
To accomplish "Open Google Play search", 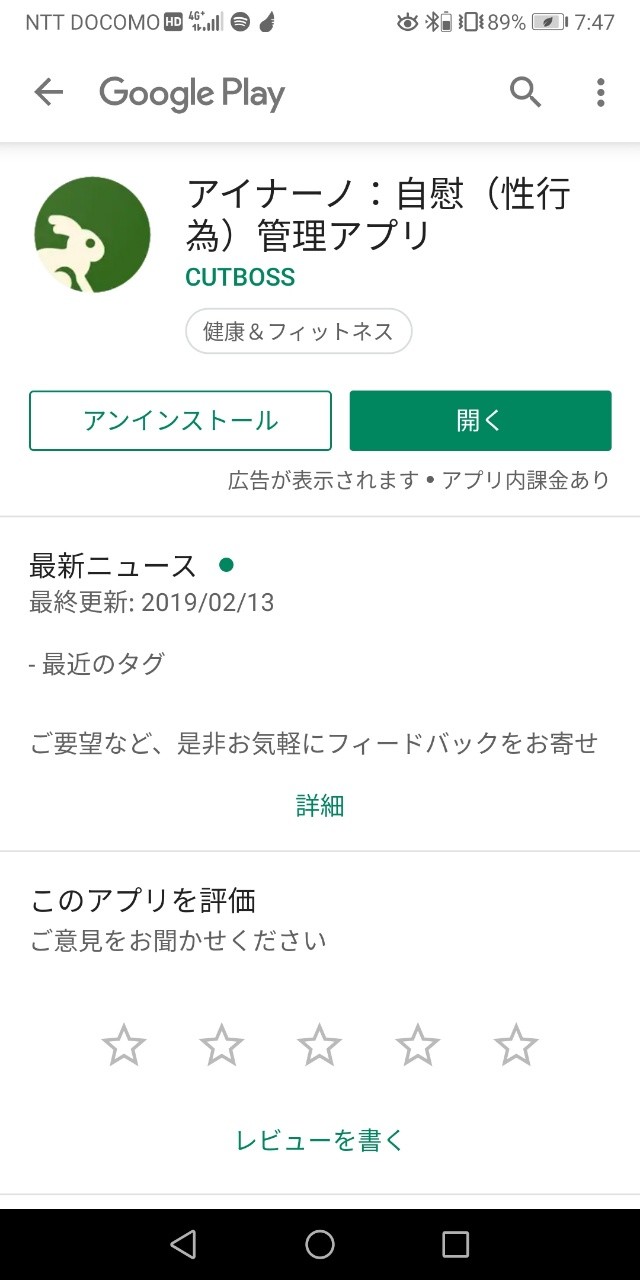I will (526, 93).
